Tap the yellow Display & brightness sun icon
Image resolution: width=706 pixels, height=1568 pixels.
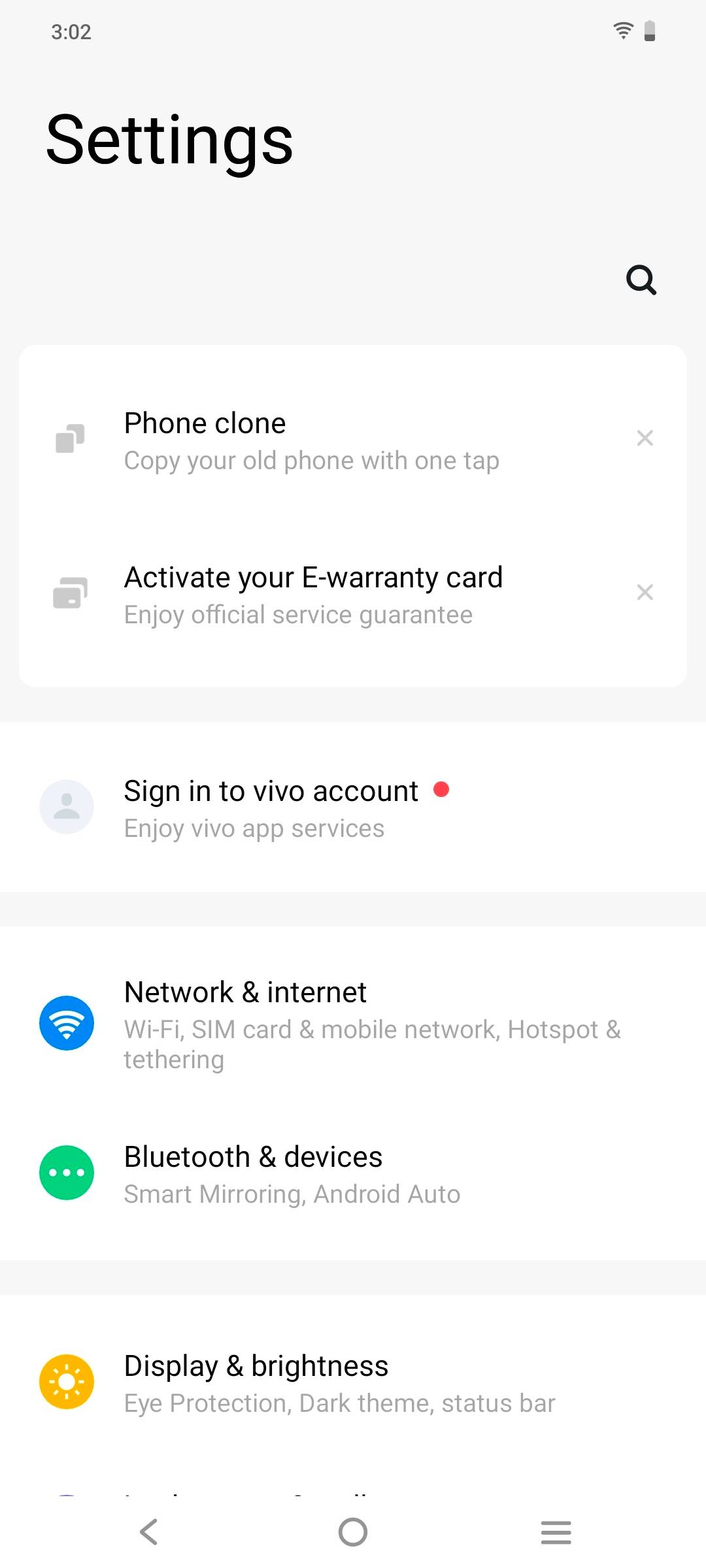(x=66, y=1381)
